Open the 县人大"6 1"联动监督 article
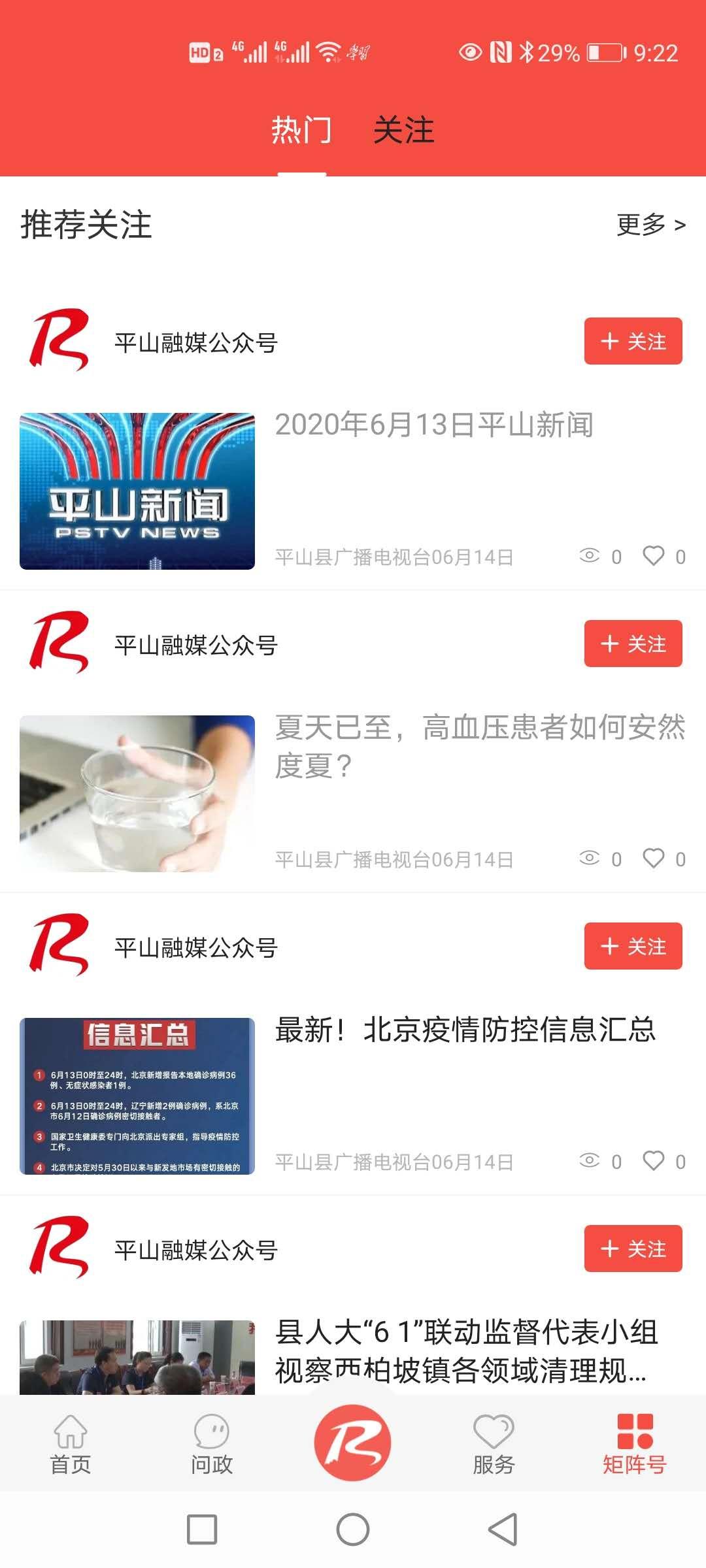Screen dimensions: 706x1568 [x=465, y=1351]
